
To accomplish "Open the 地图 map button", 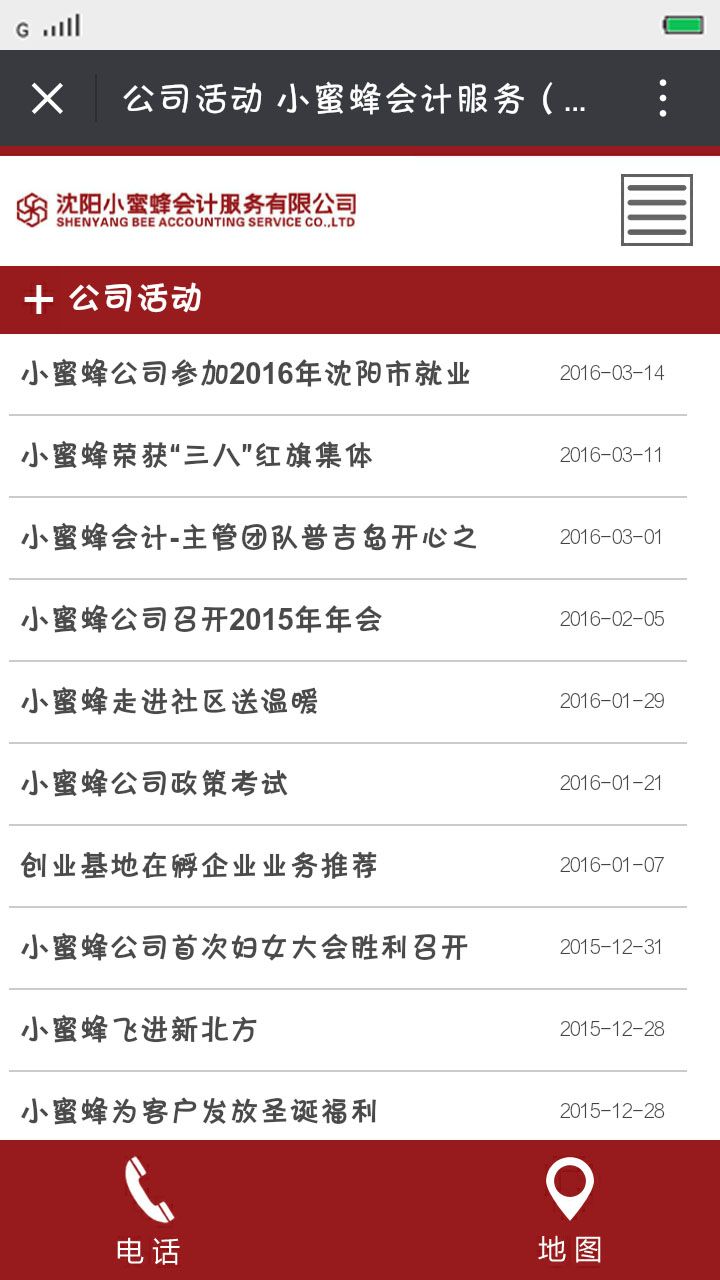I will [570, 1210].
